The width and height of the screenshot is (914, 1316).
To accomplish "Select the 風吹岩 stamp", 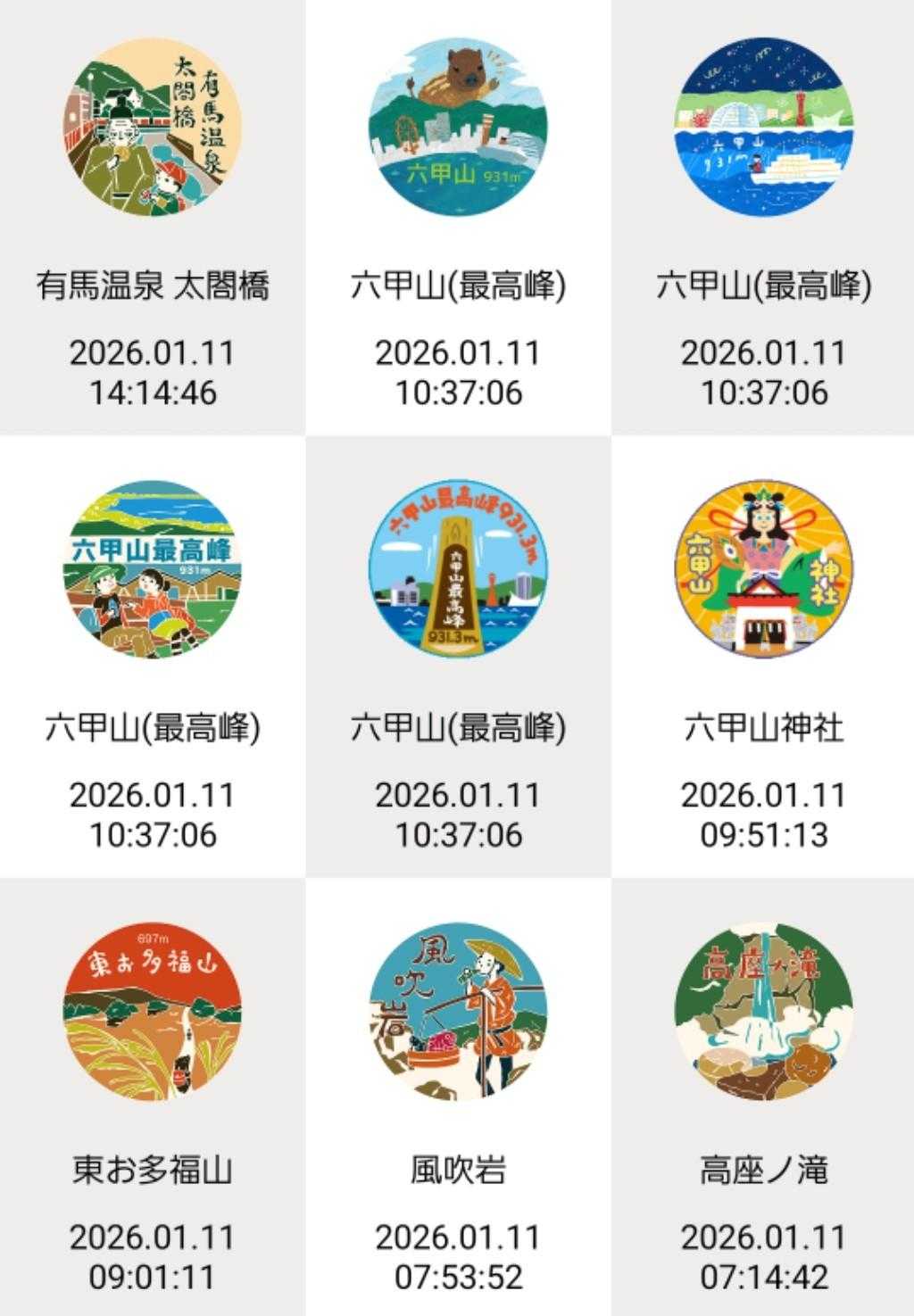I will point(458,1011).
